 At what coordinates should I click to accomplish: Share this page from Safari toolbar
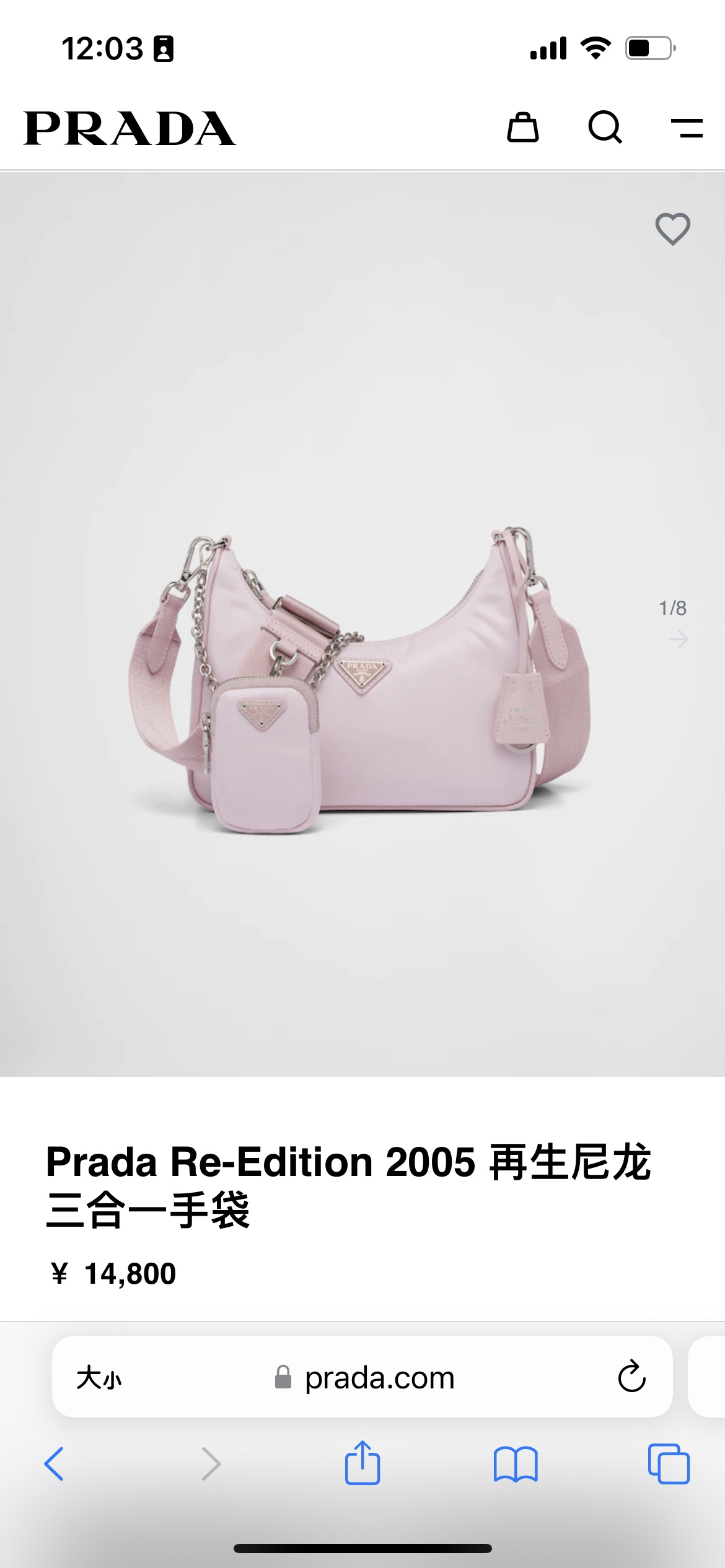tap(362, 1463)
